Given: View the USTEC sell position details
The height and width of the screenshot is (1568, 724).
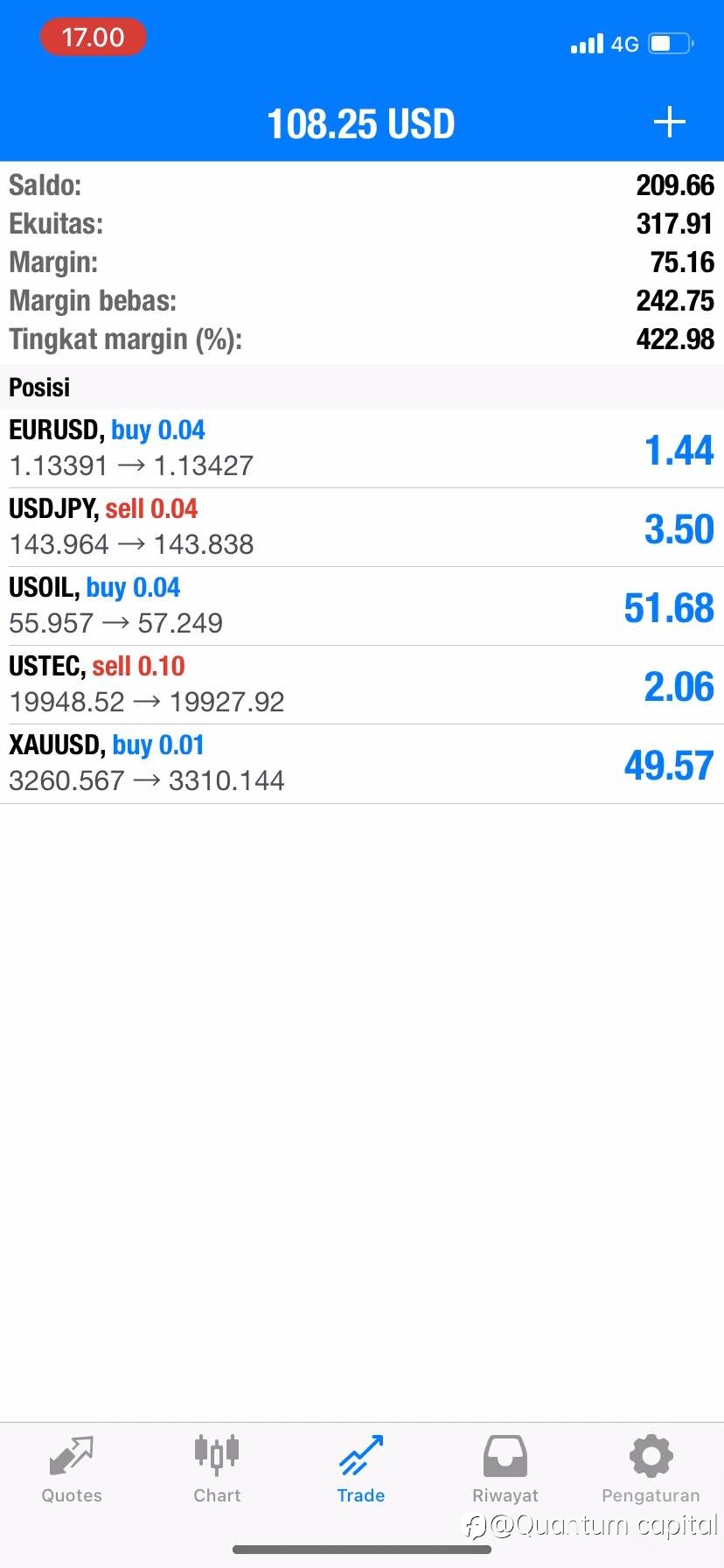Looking at the screenshot, I should click(362, 684).
